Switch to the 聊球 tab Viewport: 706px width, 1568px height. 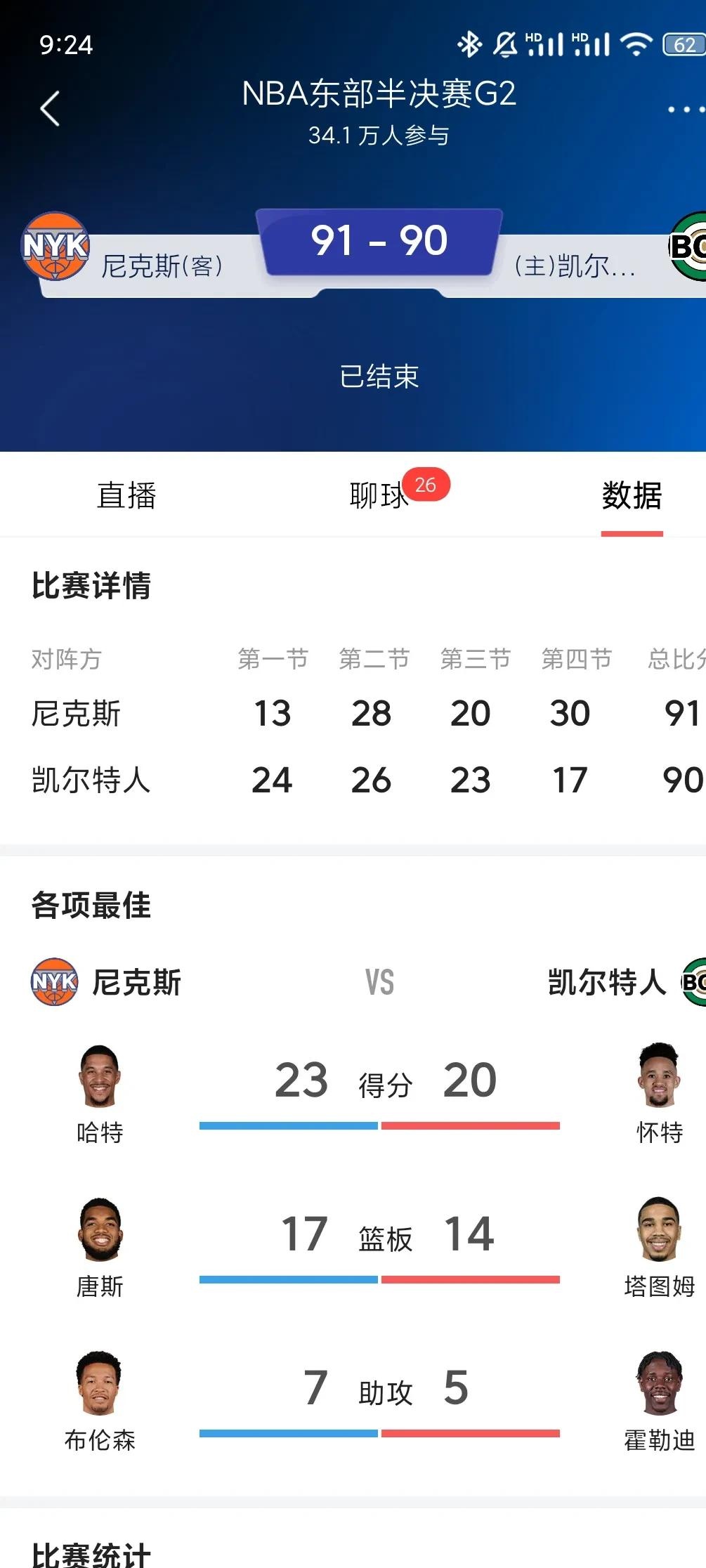coord(379,495)
